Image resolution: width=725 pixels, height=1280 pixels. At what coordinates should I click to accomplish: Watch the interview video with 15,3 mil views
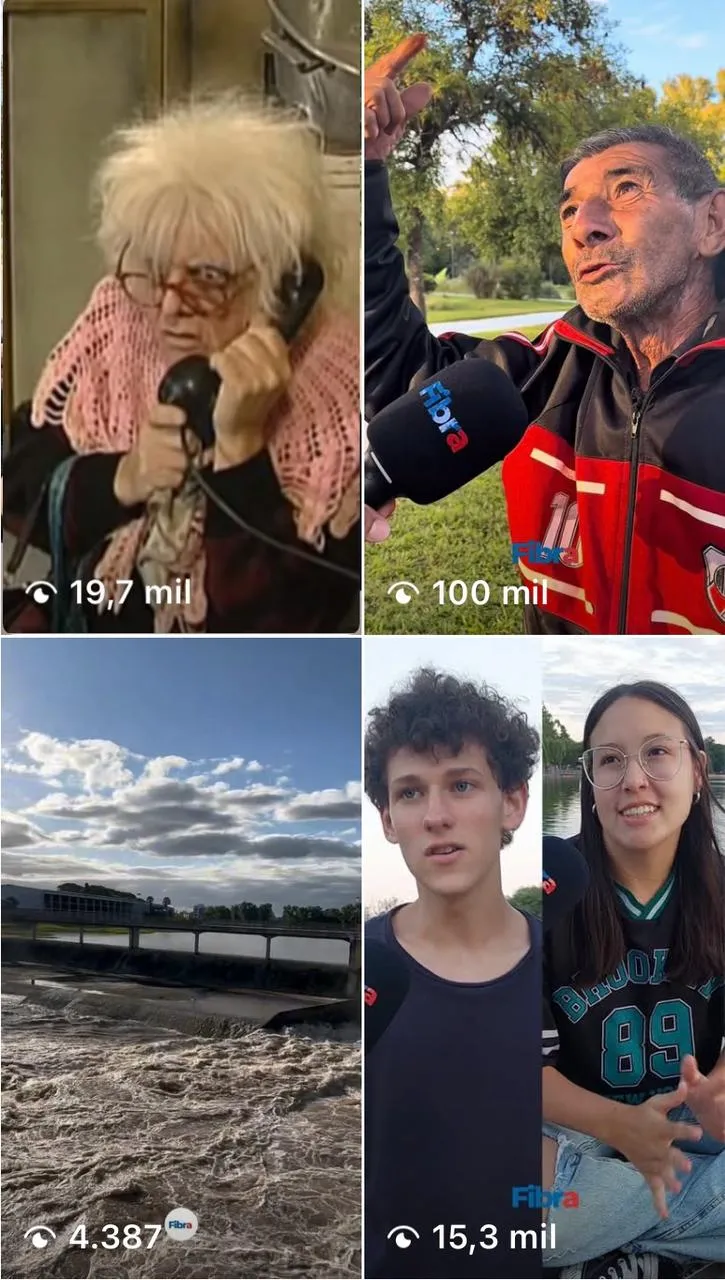click(544, 958)
